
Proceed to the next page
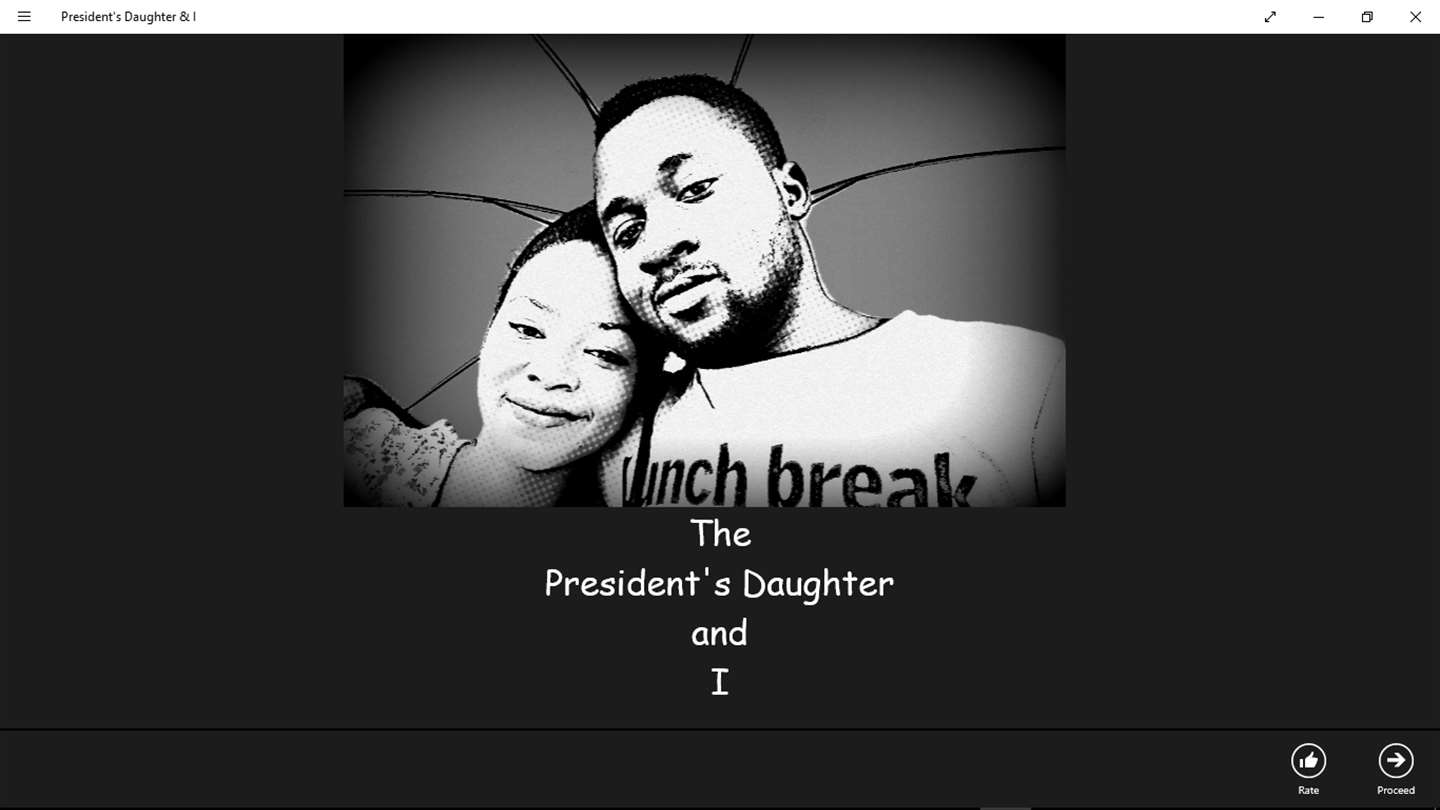coord(1395,762)
